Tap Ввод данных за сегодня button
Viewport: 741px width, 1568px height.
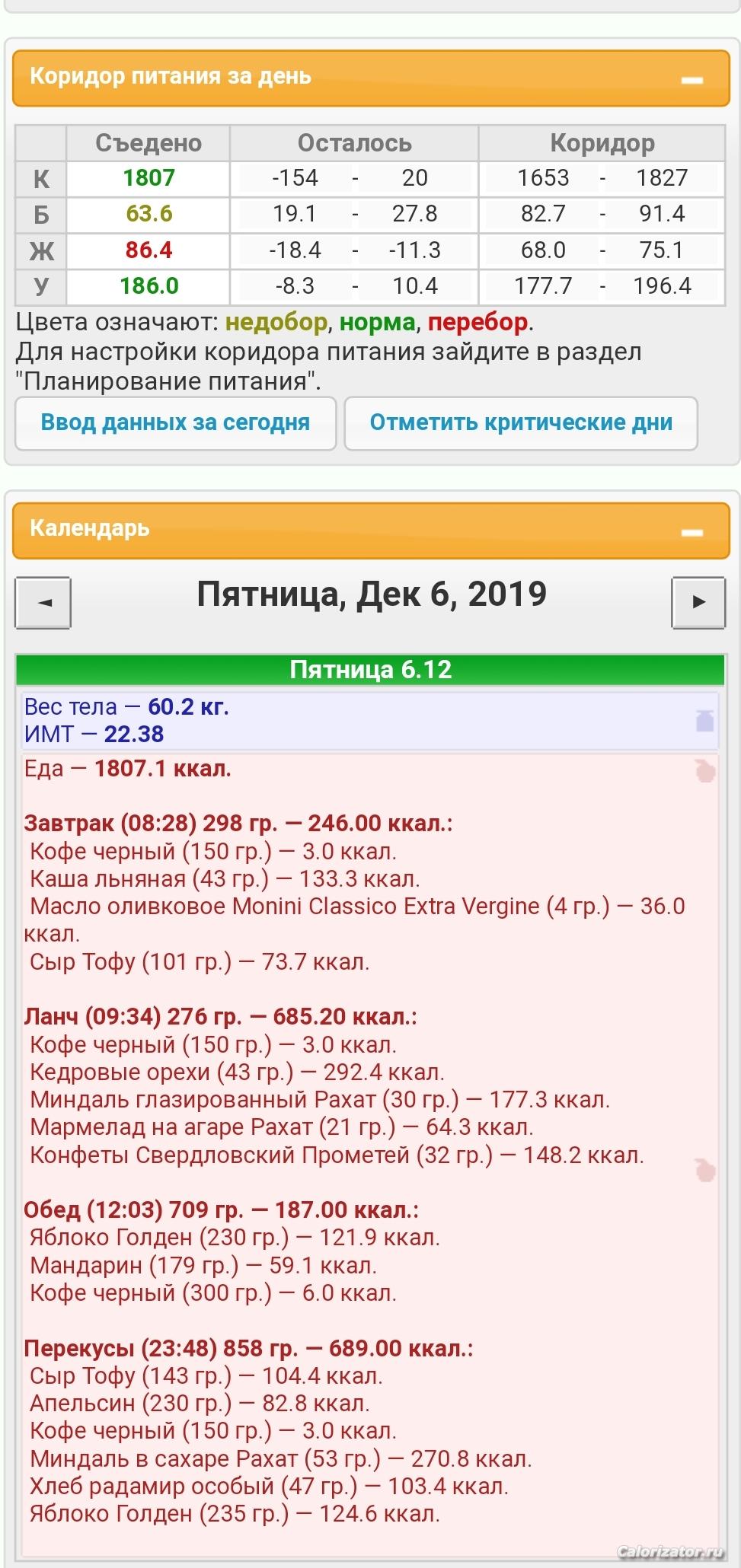(175, 422)
